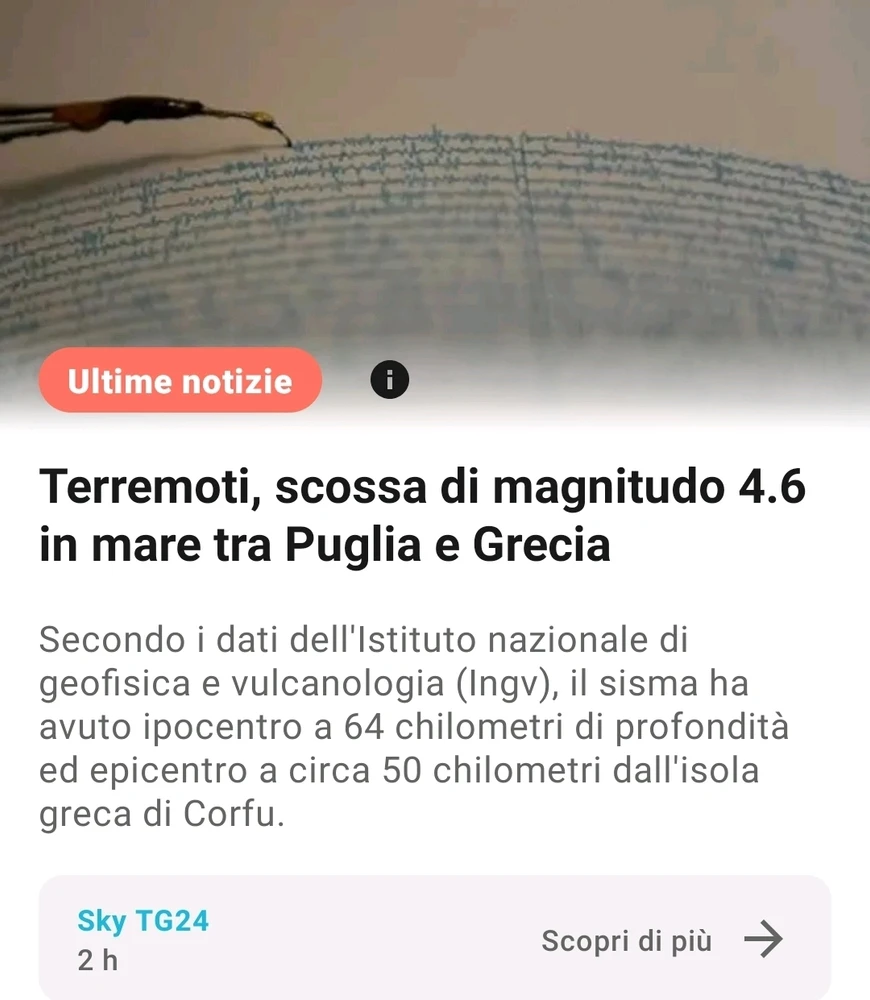Image resolution: width=870 pixels, height=1000 pixels.
Task: Open the info icon beside Ultime notizie
Action: pos(389,380)
